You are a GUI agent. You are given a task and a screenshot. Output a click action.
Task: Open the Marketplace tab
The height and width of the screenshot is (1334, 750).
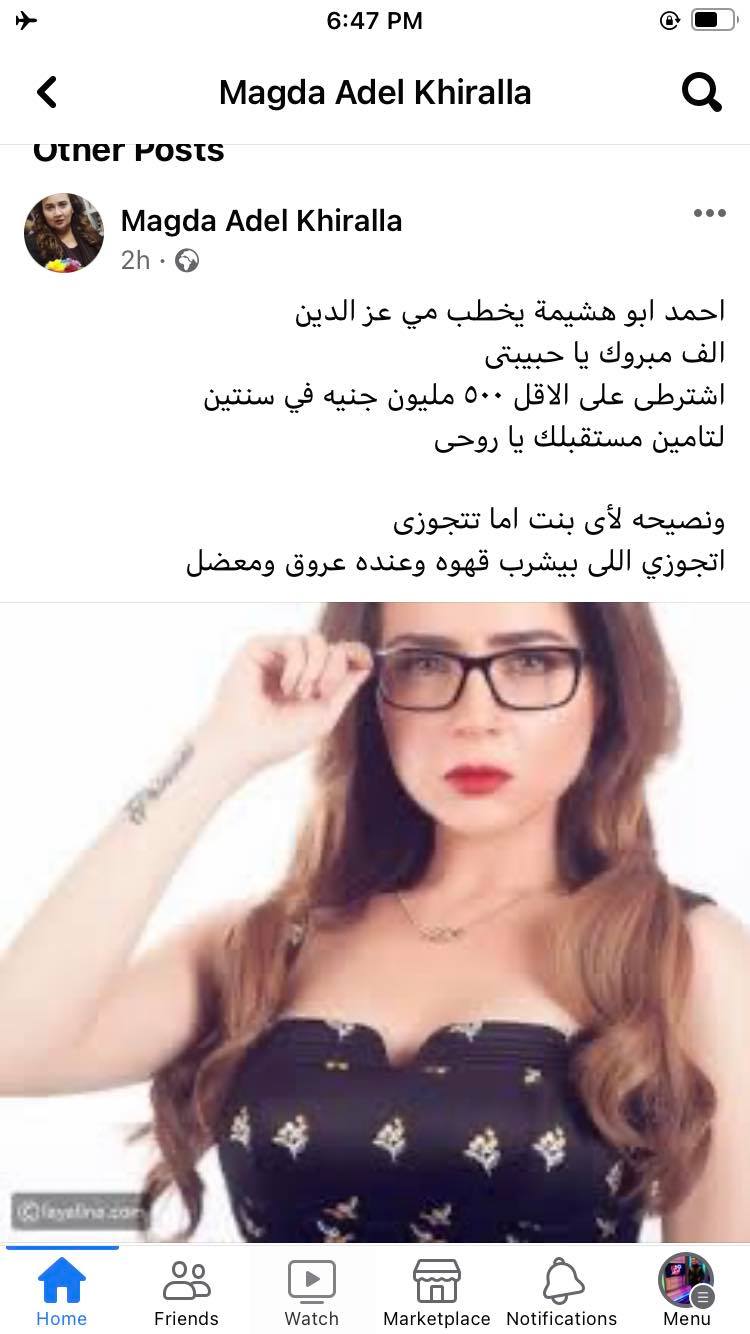point(436,1290)
